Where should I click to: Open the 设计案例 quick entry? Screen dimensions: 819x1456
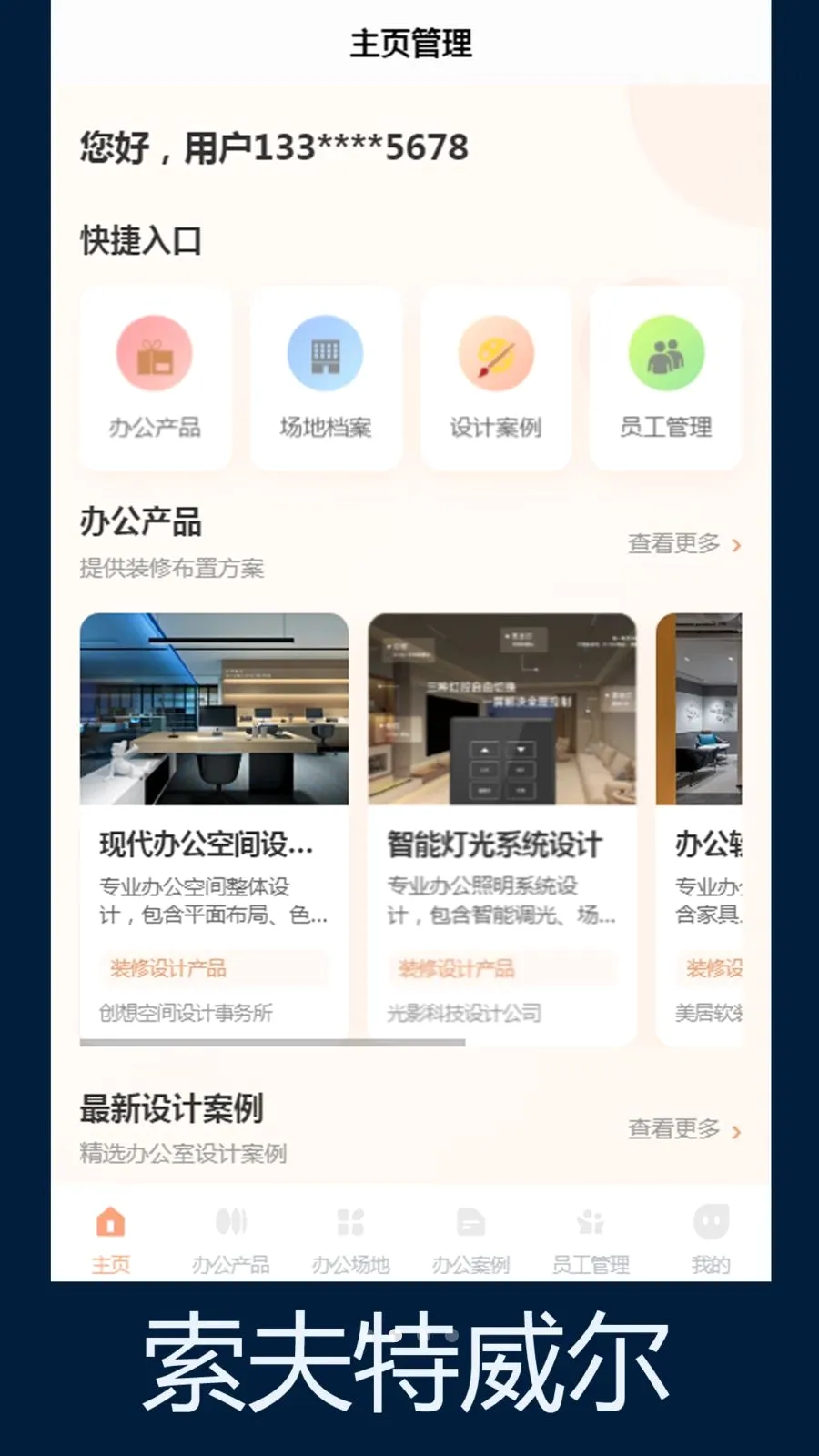point(495,379)
